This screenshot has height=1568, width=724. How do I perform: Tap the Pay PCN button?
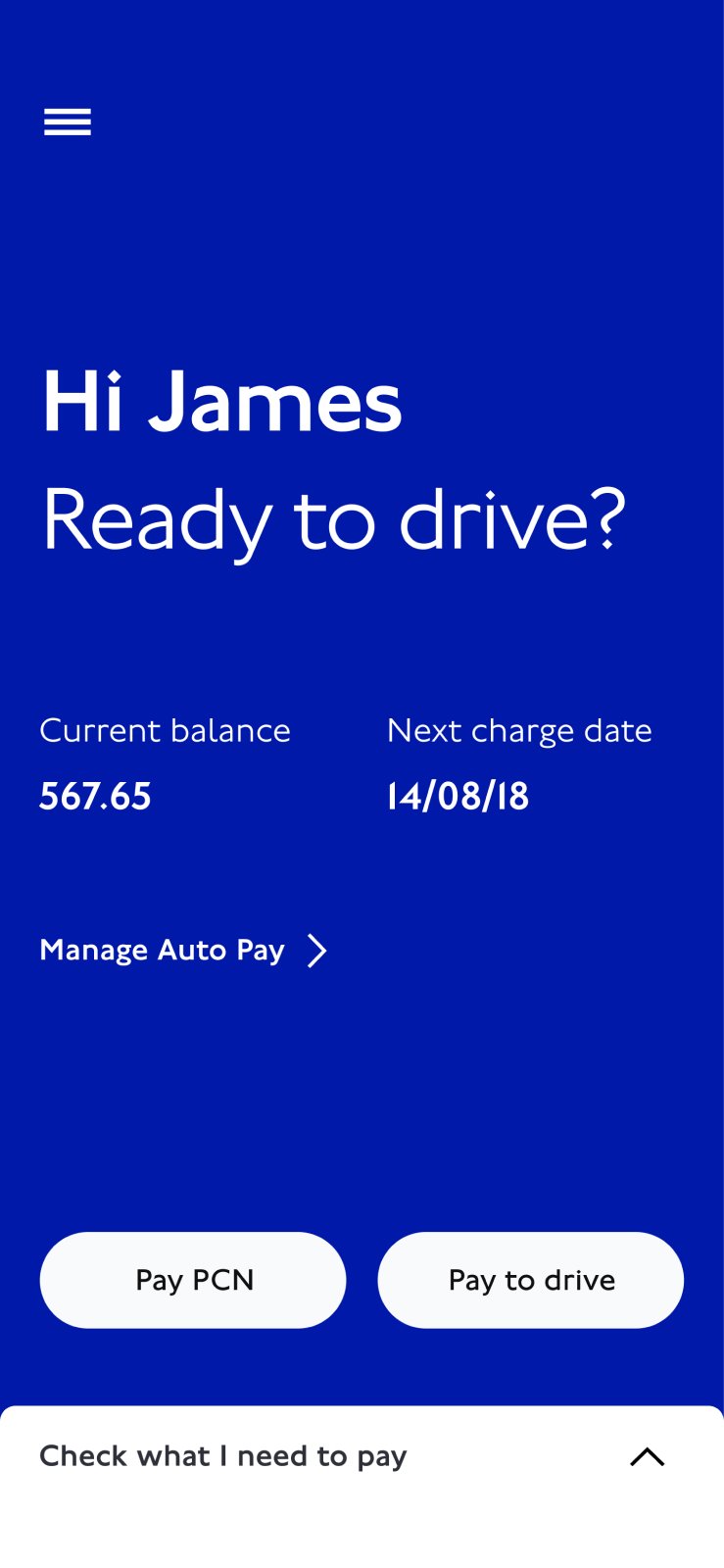(193, 1280)
